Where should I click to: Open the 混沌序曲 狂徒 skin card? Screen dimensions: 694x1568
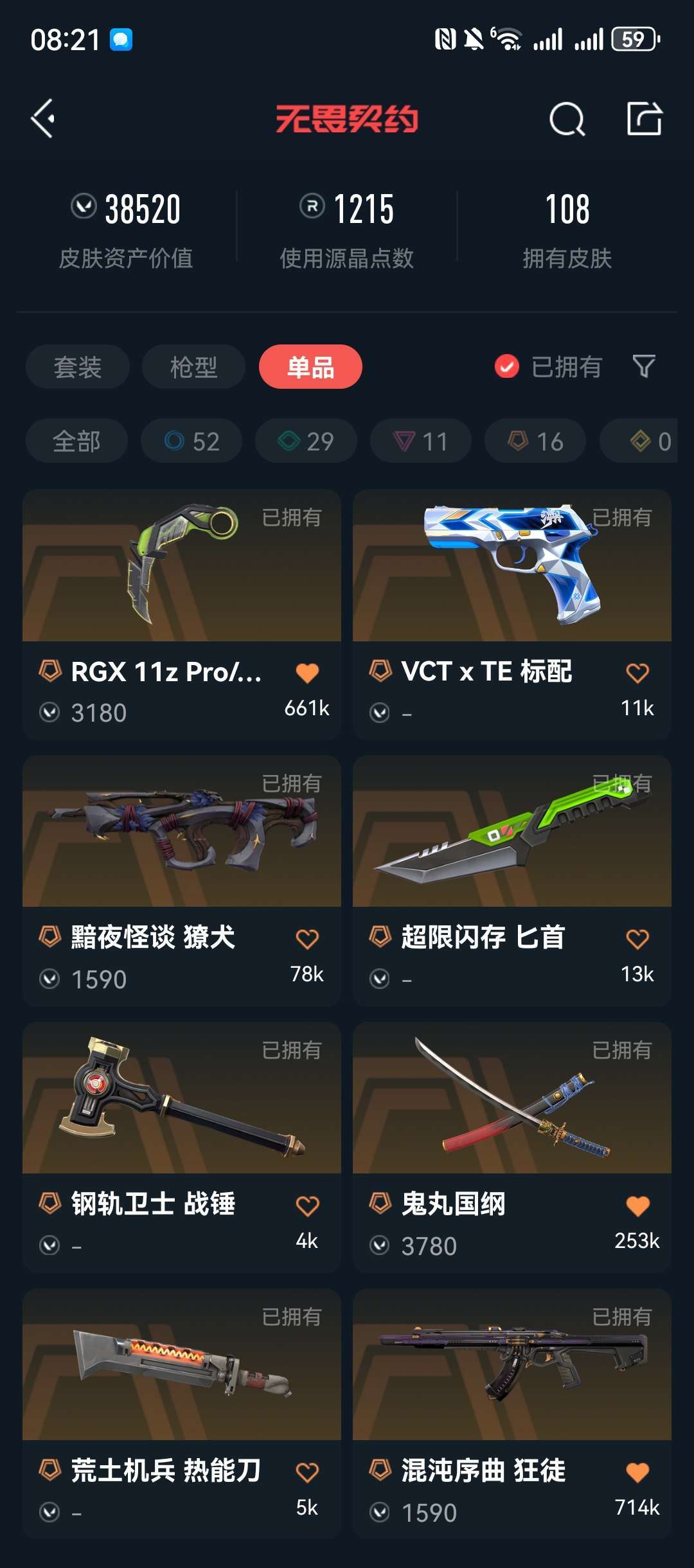click(x=512, y=1413)
